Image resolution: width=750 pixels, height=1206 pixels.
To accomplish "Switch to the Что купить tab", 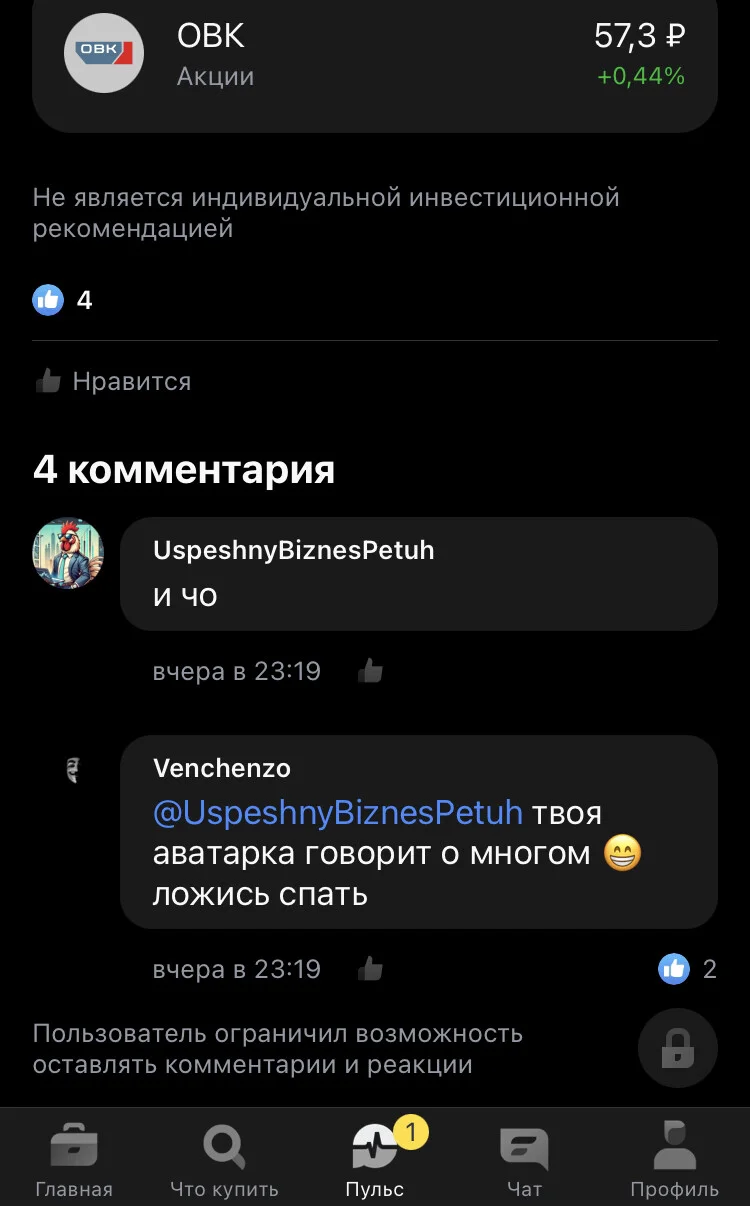I will [x=224, y=1159].
